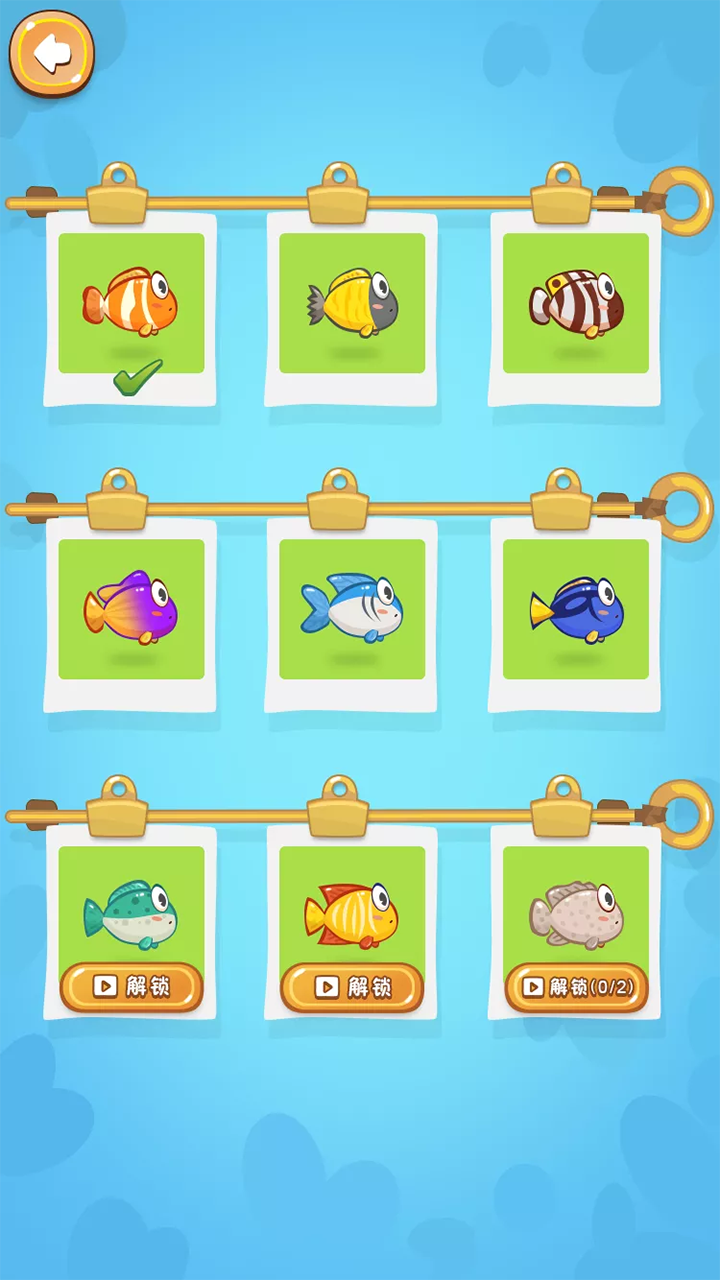This screenshot has width=720, height=1280.
Task: Go back with the orange arrow button
Action: point(52,52)
